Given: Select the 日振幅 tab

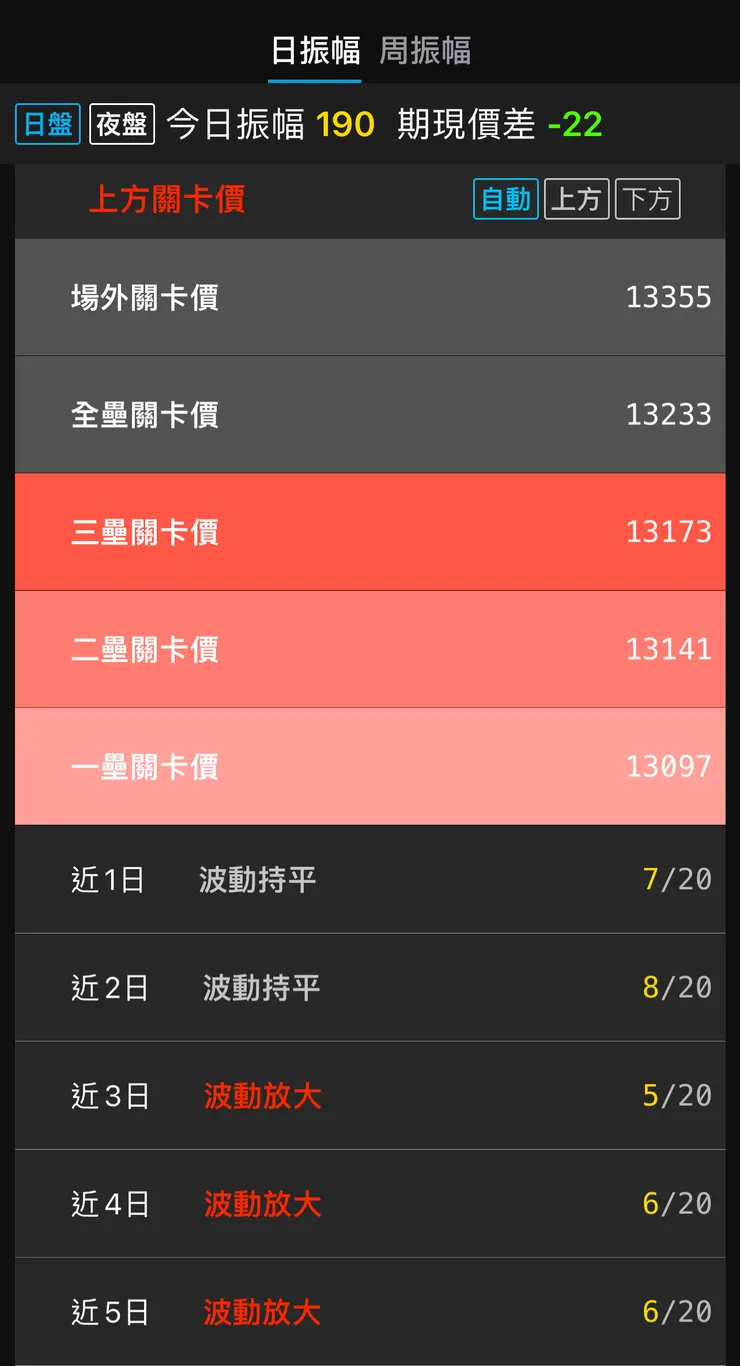Looking at the screenshot, I should (315, 52).
